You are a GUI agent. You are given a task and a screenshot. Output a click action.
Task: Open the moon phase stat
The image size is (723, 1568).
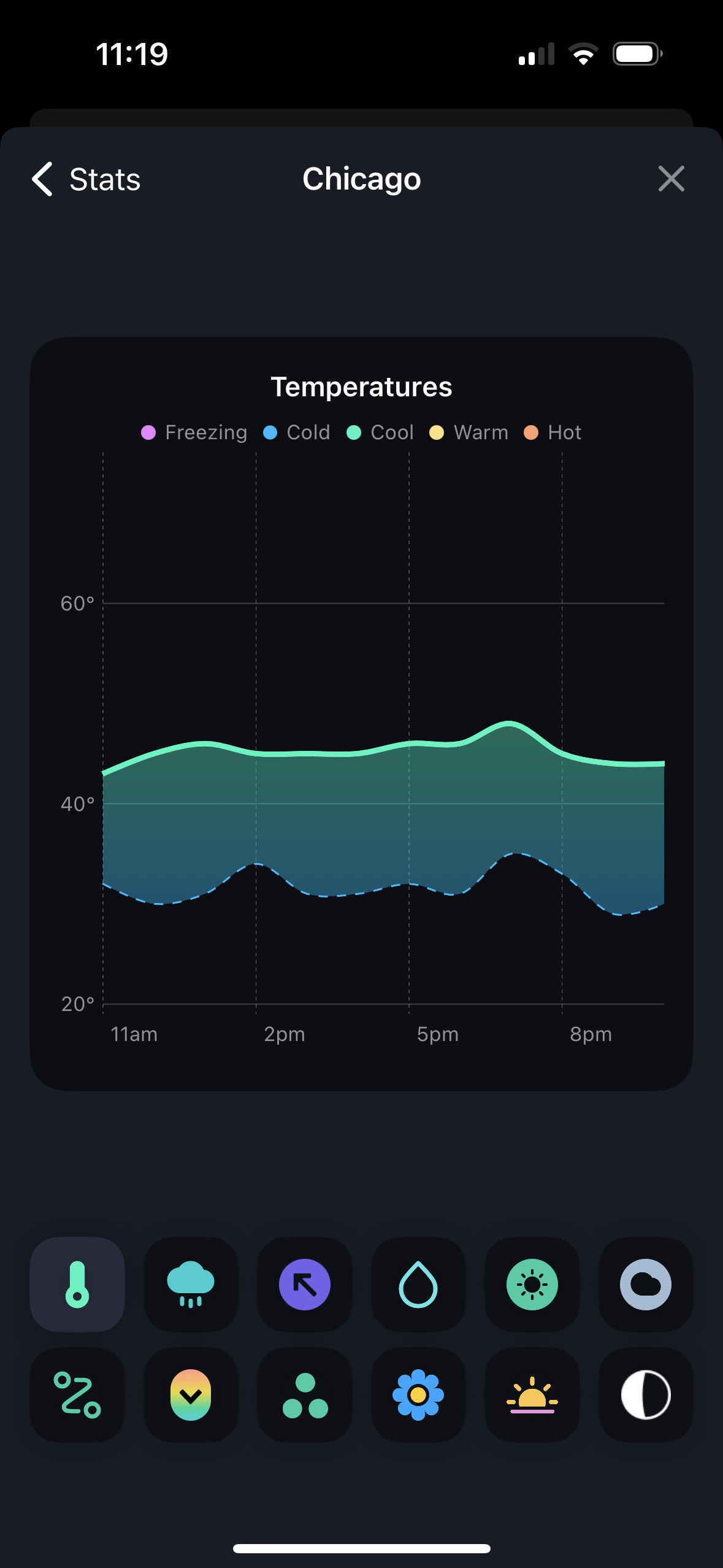click(646, 1395)
